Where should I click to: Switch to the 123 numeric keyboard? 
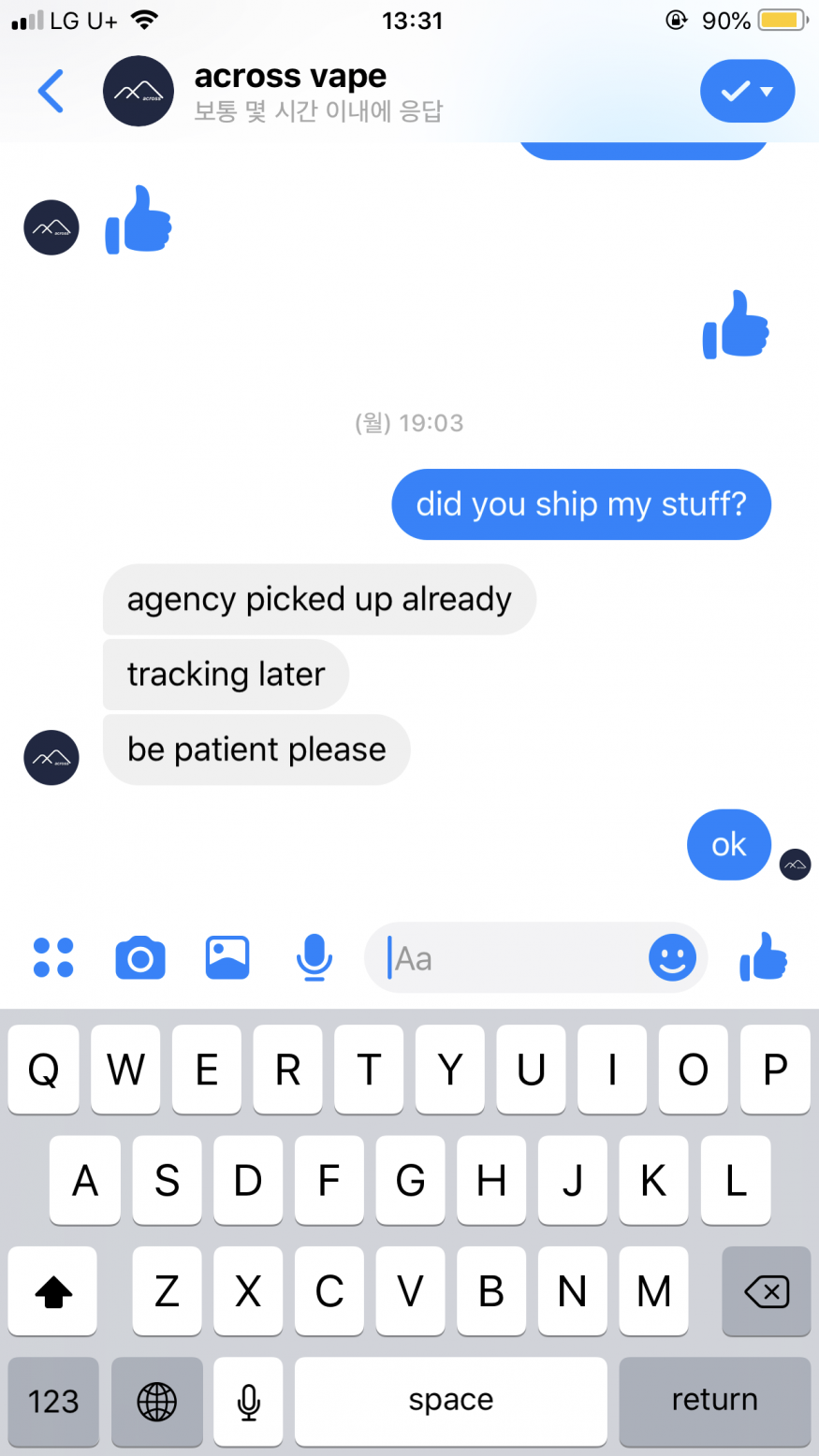53,1401
